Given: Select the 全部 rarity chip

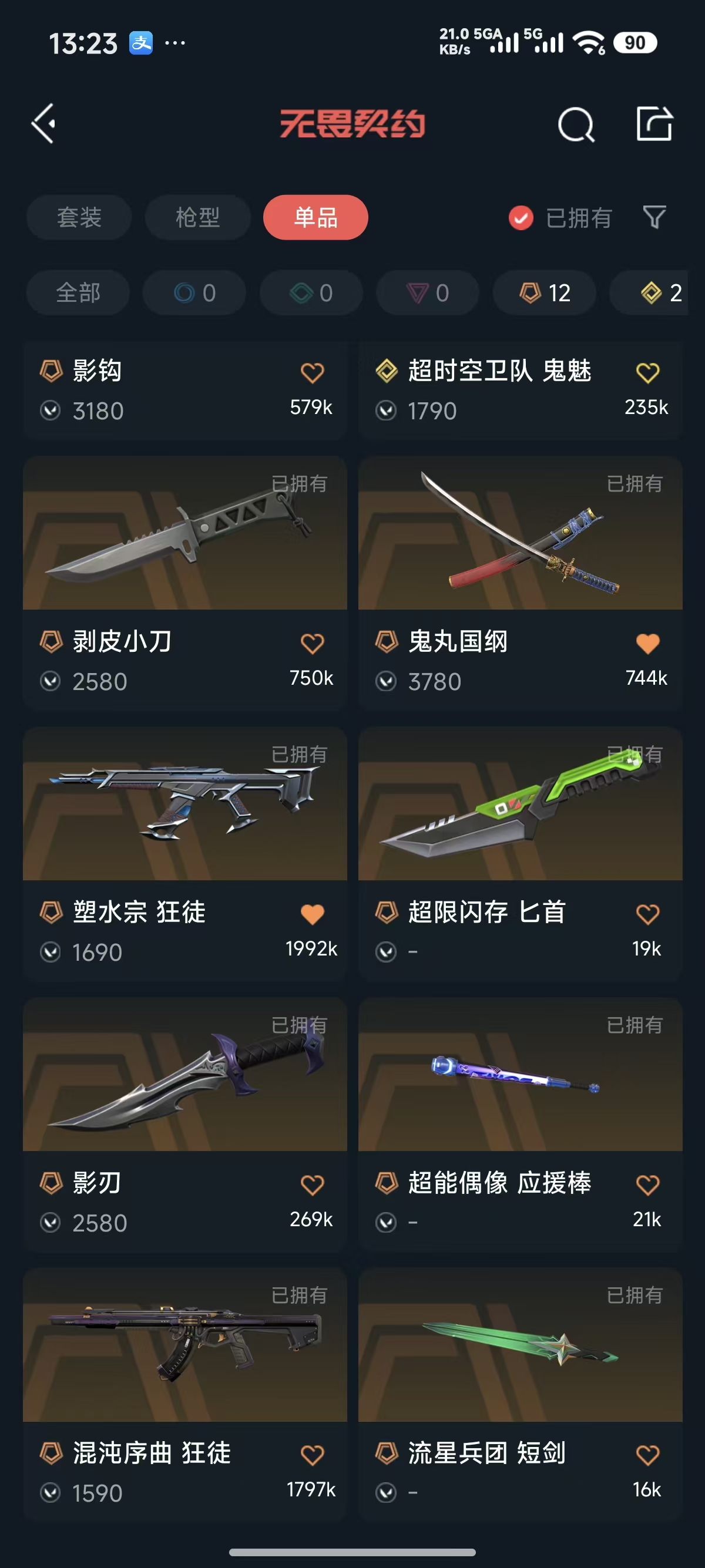Looking at the screenshot, I should [x=78, y=293].
